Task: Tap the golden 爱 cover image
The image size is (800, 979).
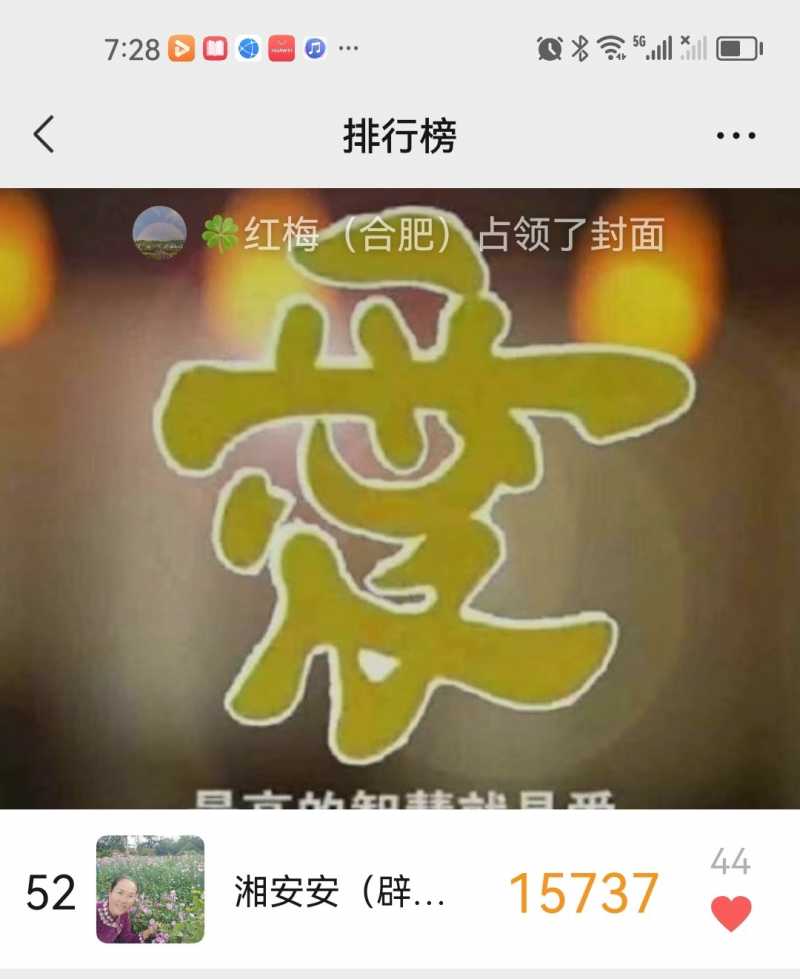Action: (x=400, y=520)
